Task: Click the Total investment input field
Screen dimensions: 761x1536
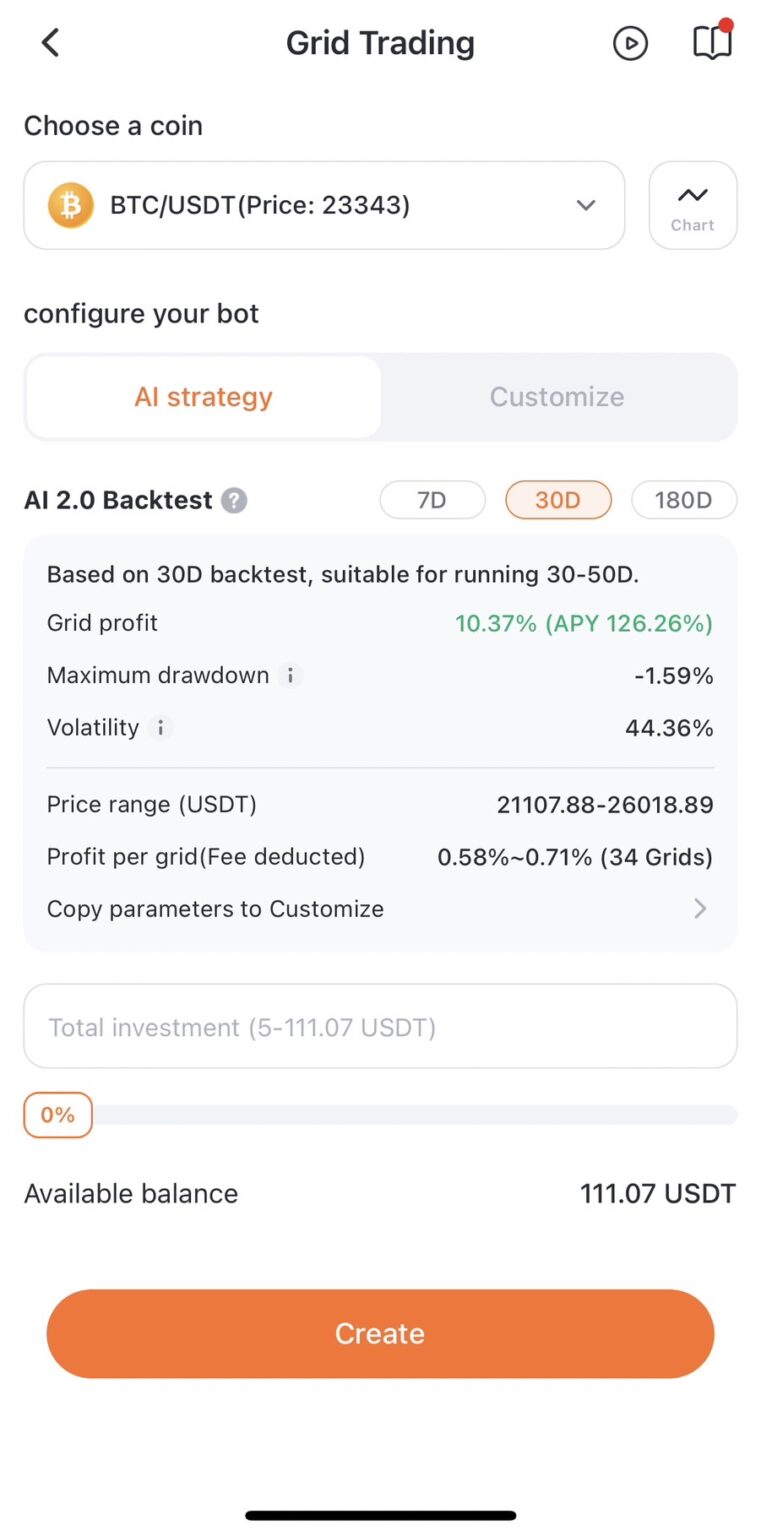Action: 380,1026
